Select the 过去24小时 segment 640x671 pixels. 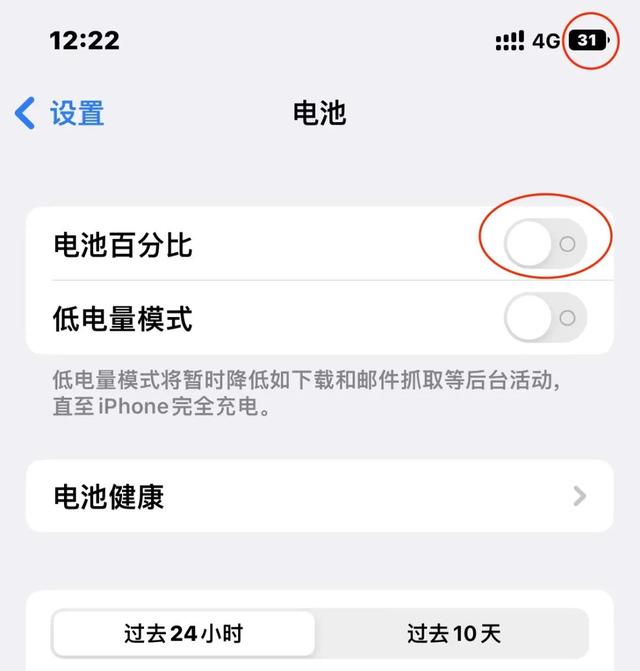(x=184, y=633)
